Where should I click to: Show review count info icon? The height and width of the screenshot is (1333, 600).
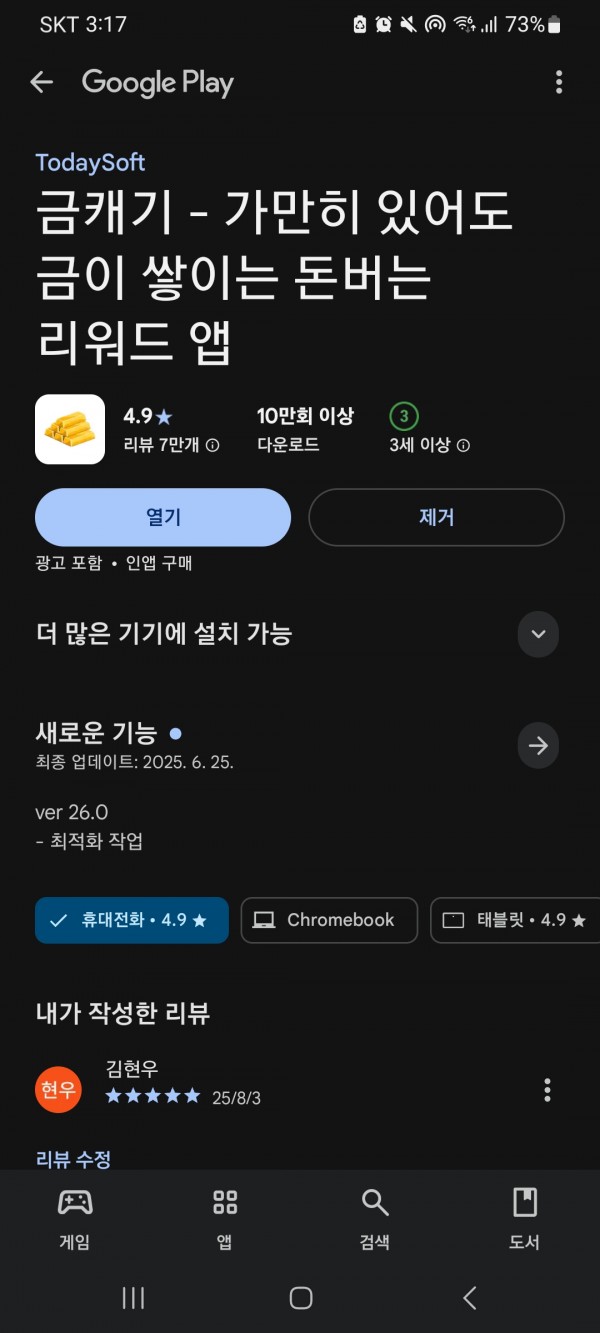coord(212,445)
